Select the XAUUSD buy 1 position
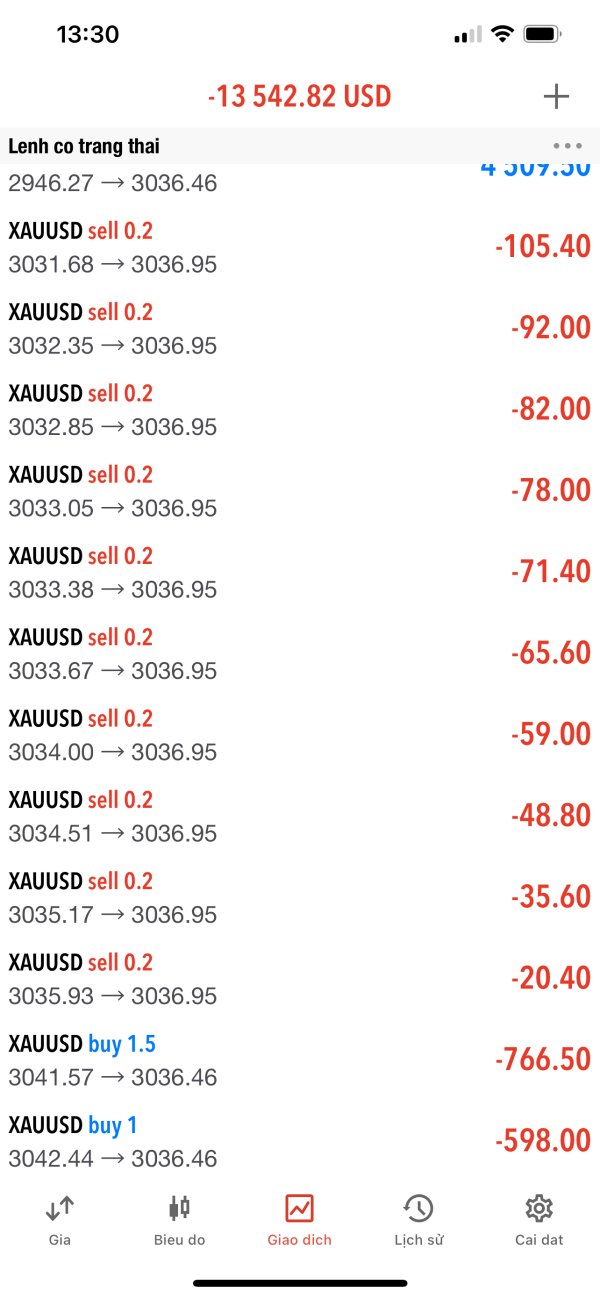The width and height of the screenshot is (600, 1298). [300, 1141]
